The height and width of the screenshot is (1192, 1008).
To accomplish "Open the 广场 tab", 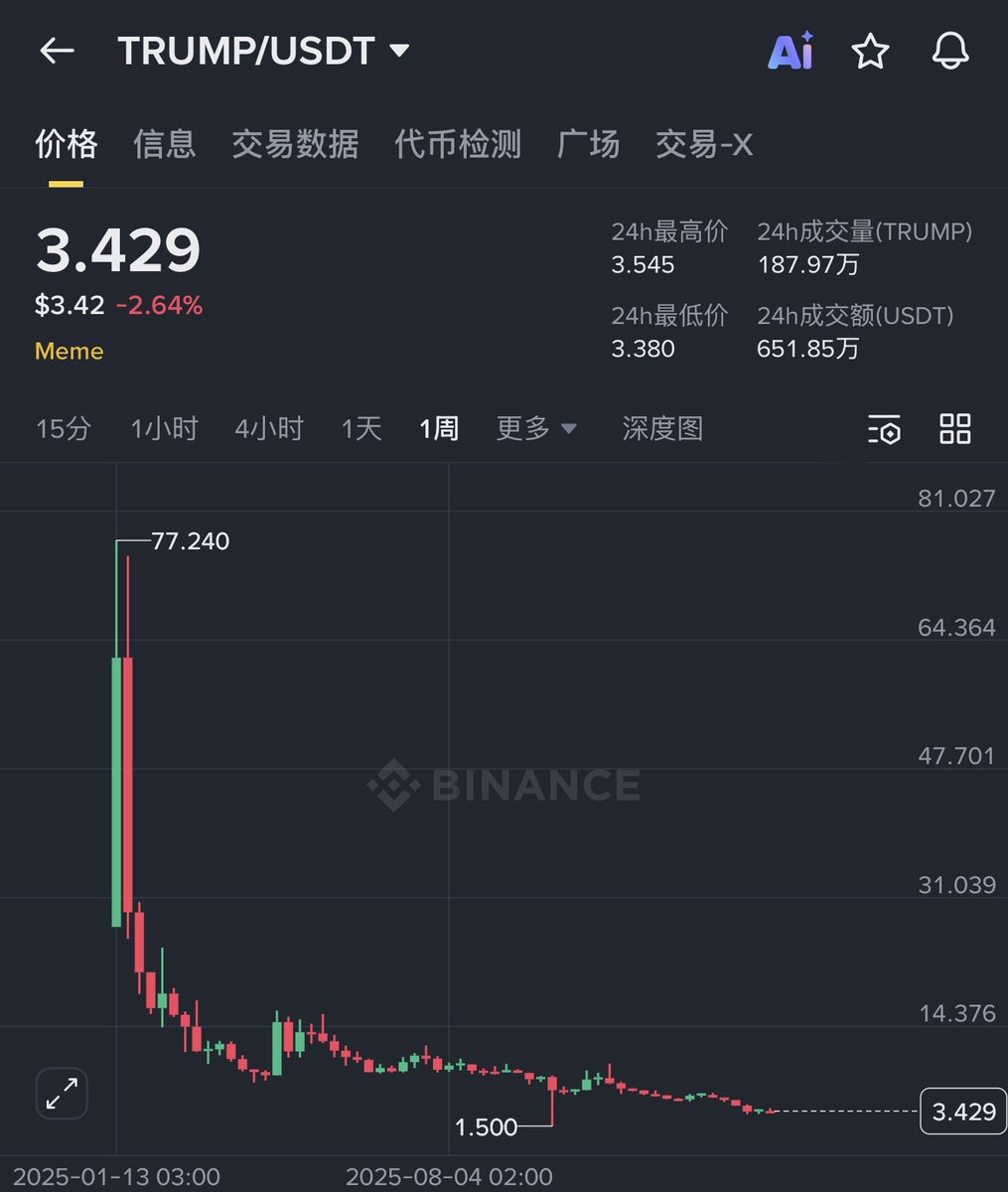I will point(588,145).
